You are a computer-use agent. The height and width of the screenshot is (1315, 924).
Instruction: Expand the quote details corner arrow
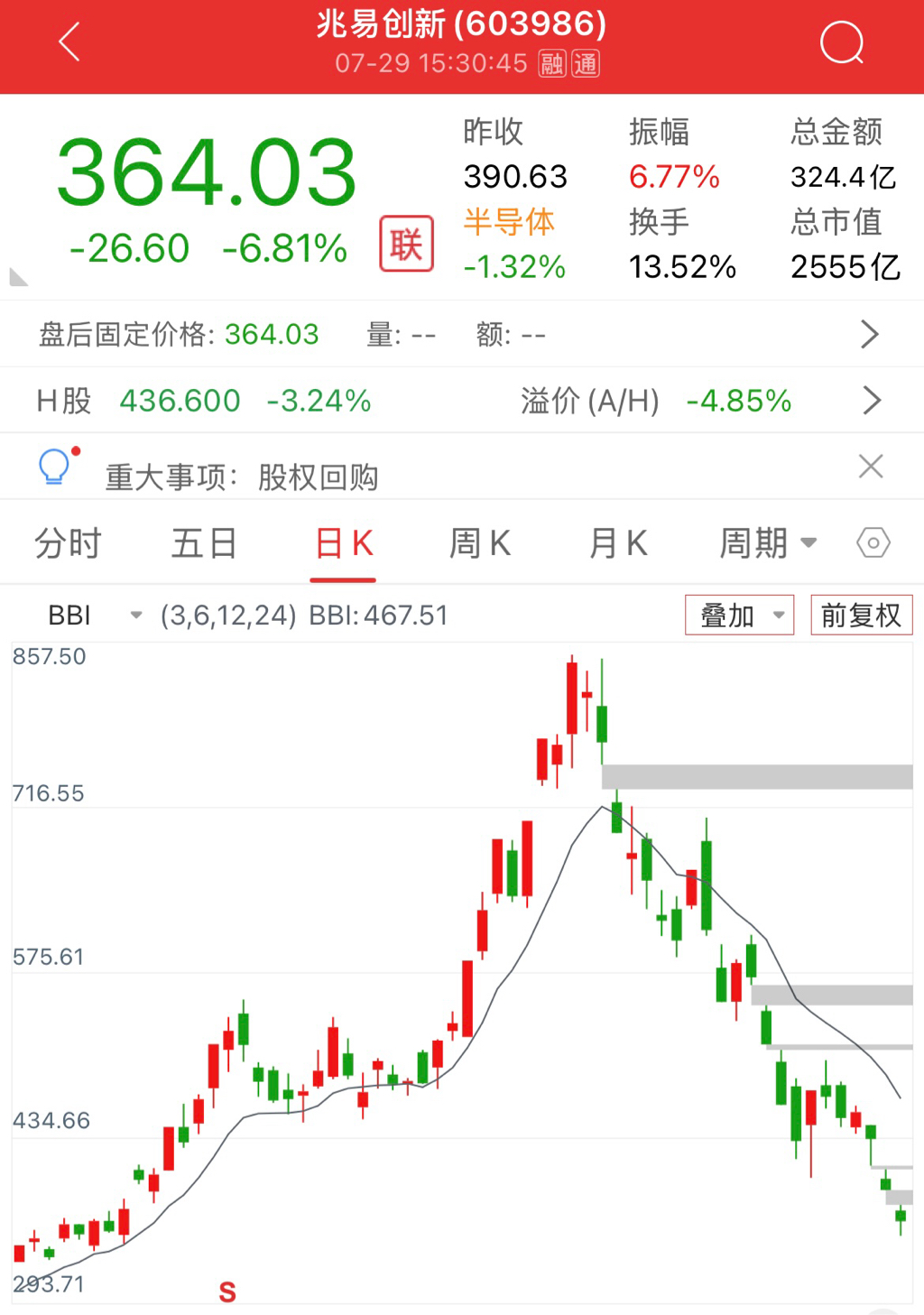click(x=18, y=277)
